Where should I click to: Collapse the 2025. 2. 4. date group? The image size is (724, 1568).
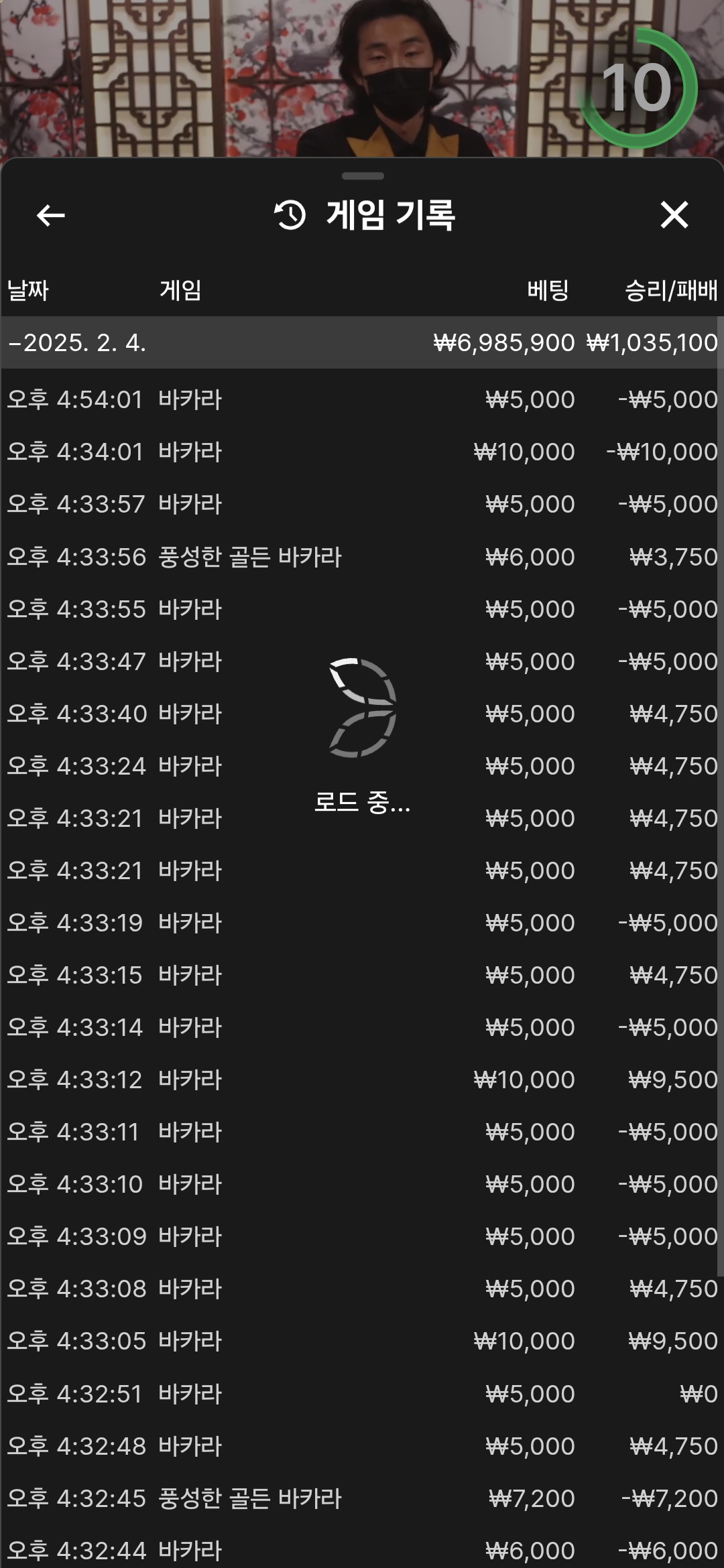coord(77,342)
